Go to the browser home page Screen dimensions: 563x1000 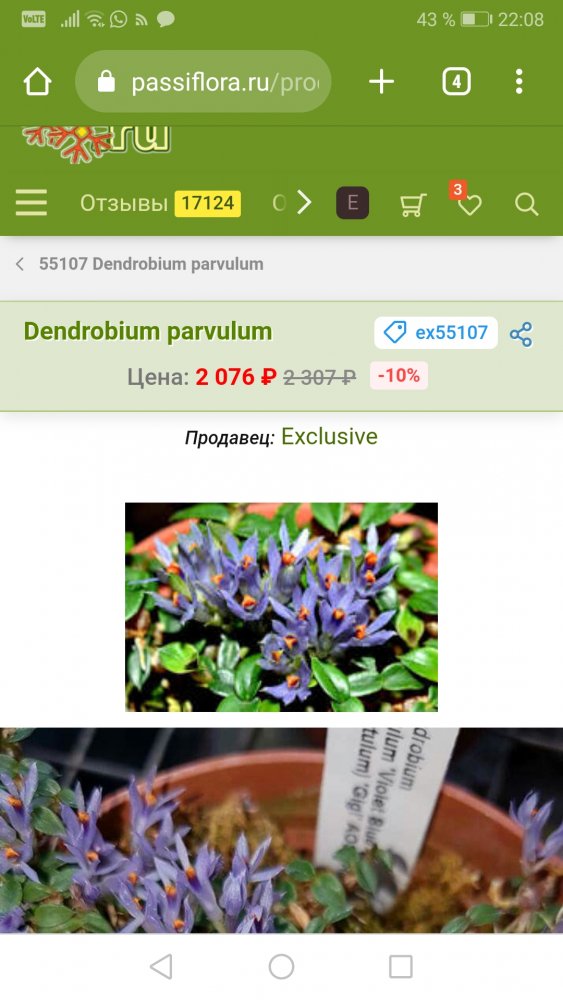tap(37, 82)
